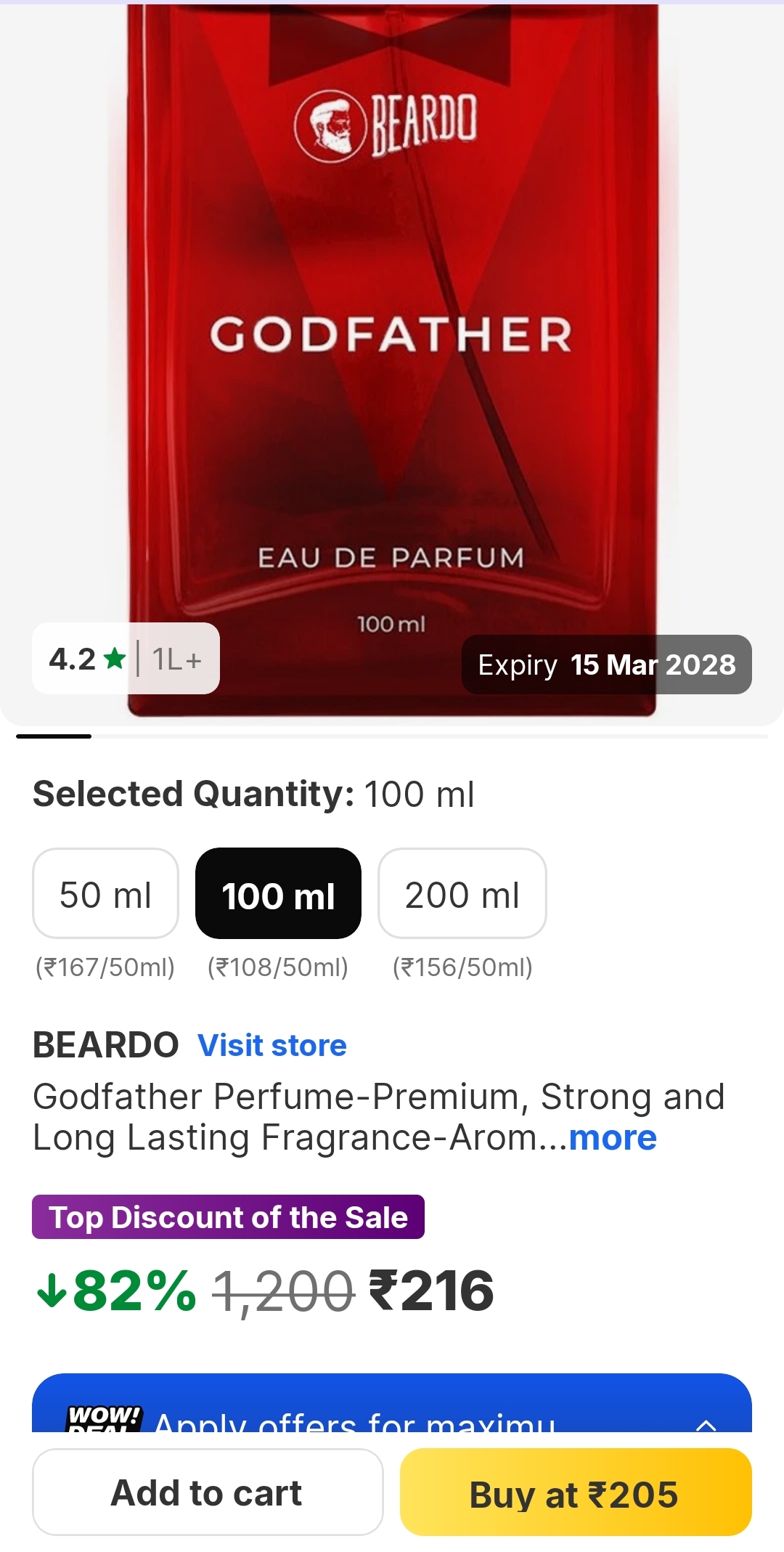The image size is (784, 1552).
Task: Choose the 100 ml size
Action: [x=278, y=893]
